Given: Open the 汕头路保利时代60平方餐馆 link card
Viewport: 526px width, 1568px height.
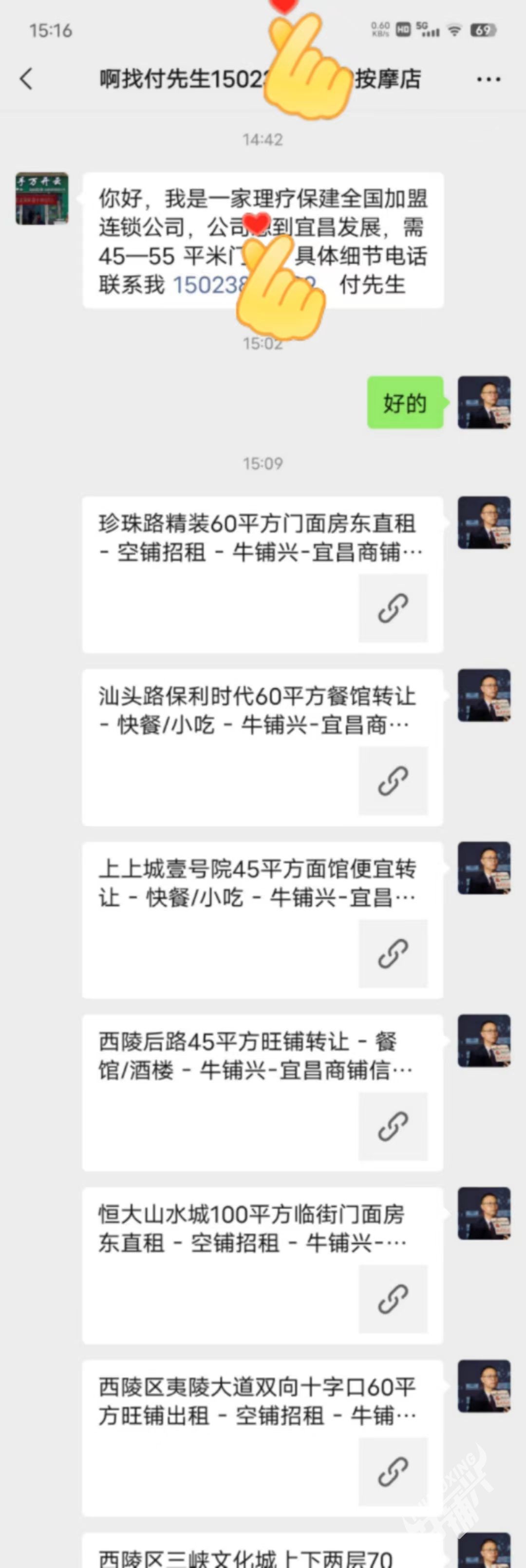Looking at the screenshot, I should [x=262, y=747].
